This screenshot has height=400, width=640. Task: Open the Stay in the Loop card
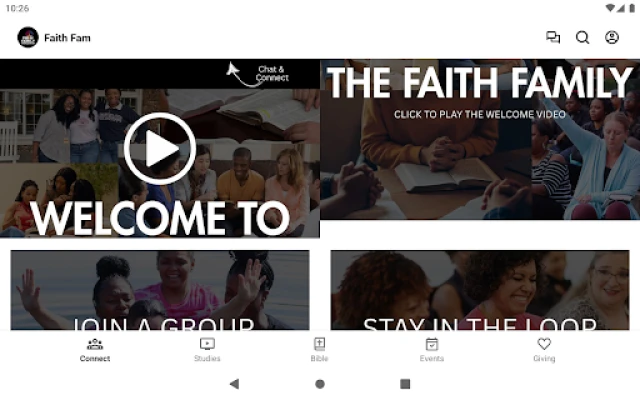click(x=480, y=290)
